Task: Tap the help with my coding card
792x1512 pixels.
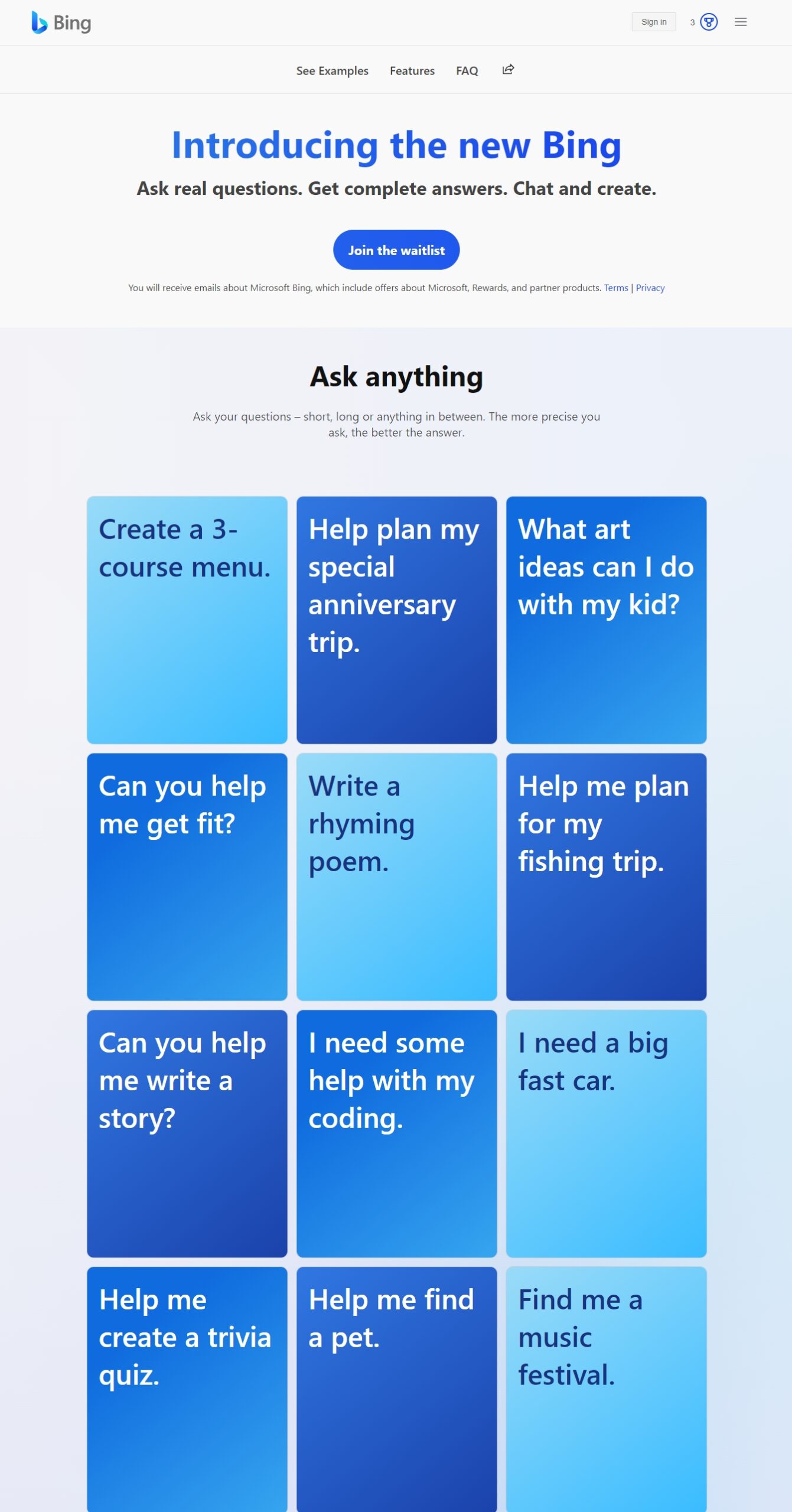Action: click(396, 1134)
